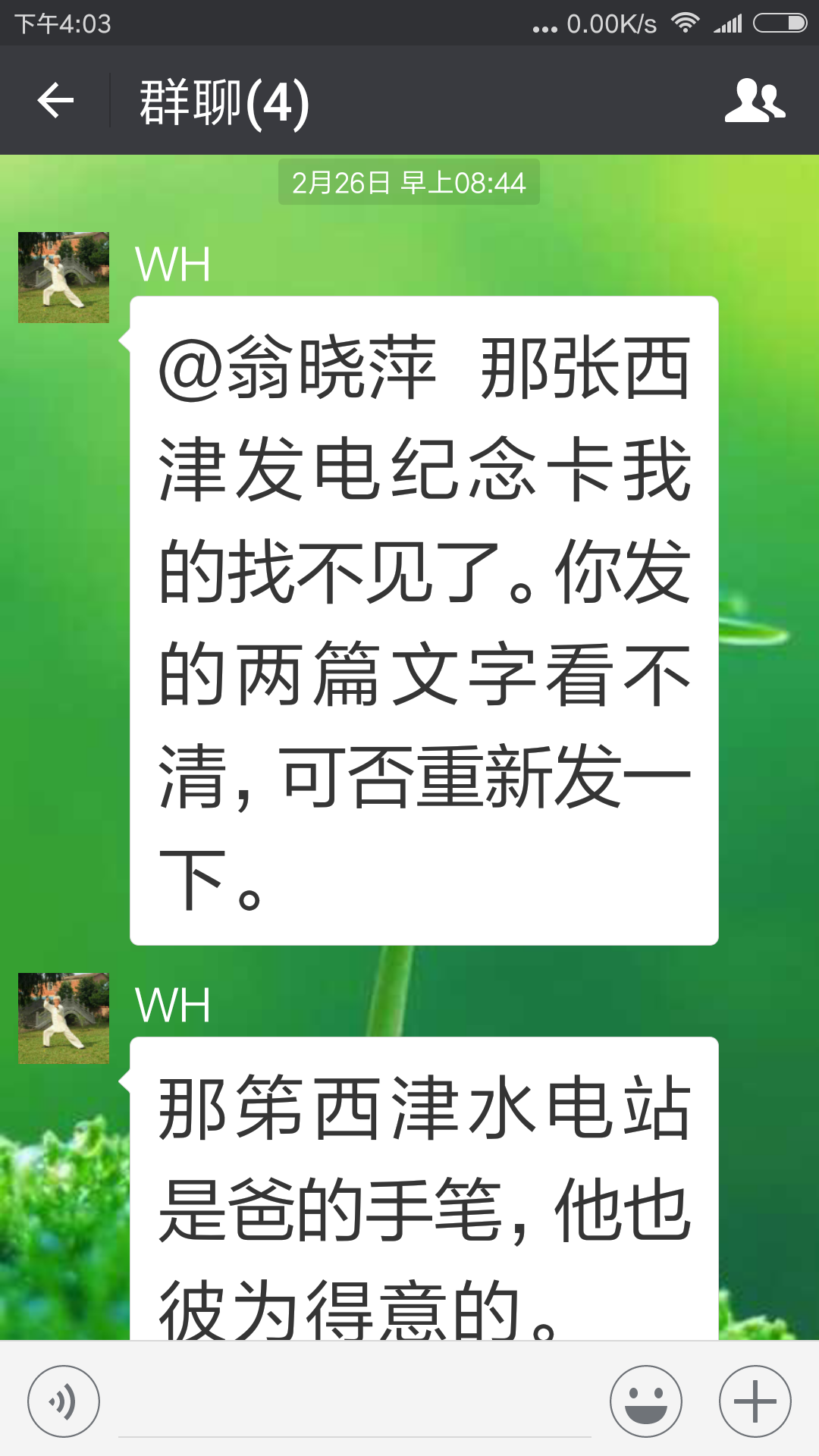
Task: Switch to voice message input
Action: (64, 1401)
